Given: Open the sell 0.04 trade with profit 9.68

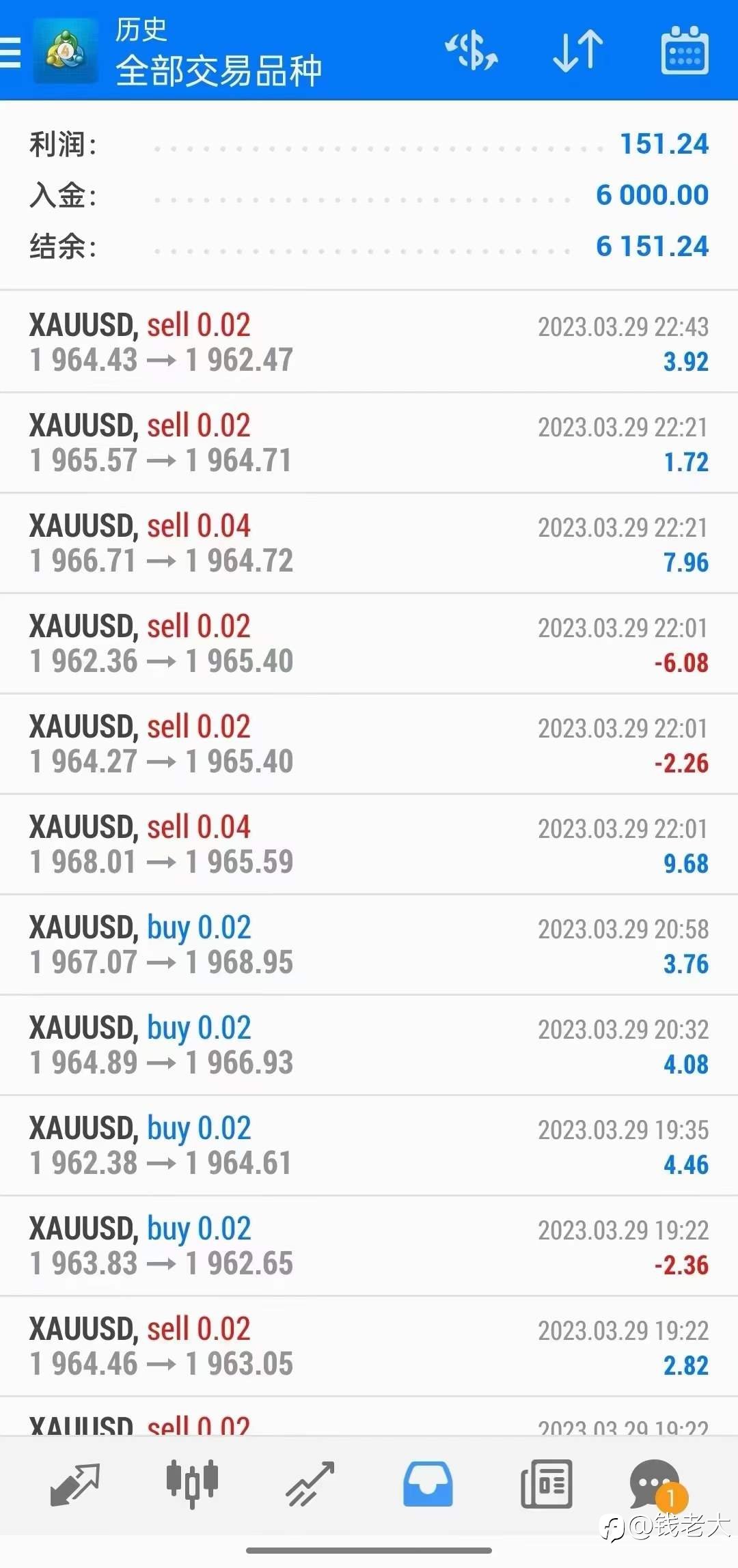Looking at the screenshot, I should coord(369,844).
